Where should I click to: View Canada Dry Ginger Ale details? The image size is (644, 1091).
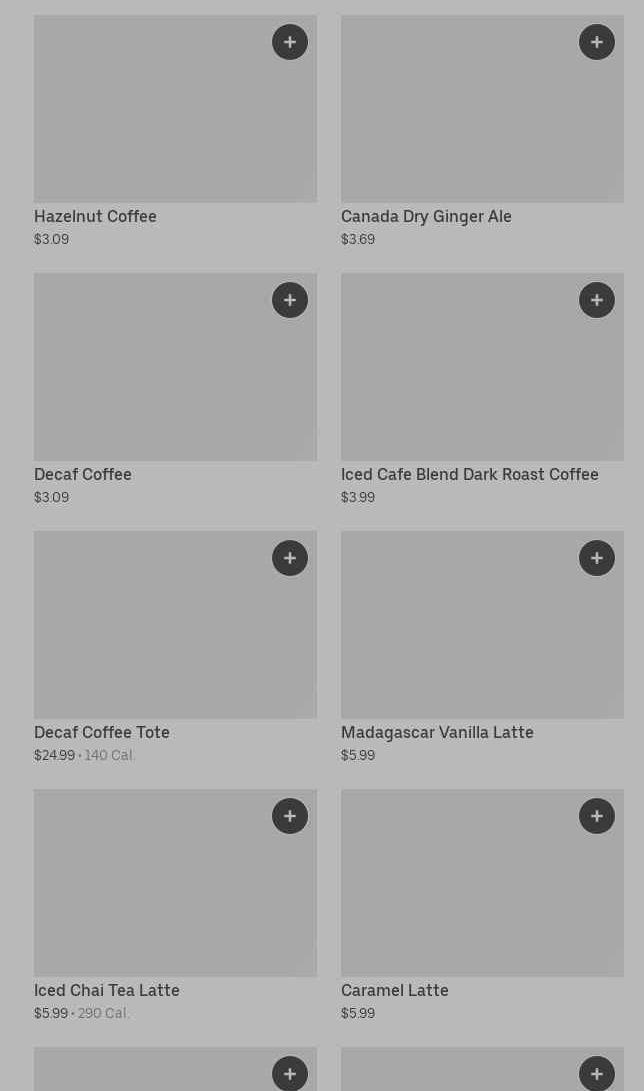[x=426, y=217]
